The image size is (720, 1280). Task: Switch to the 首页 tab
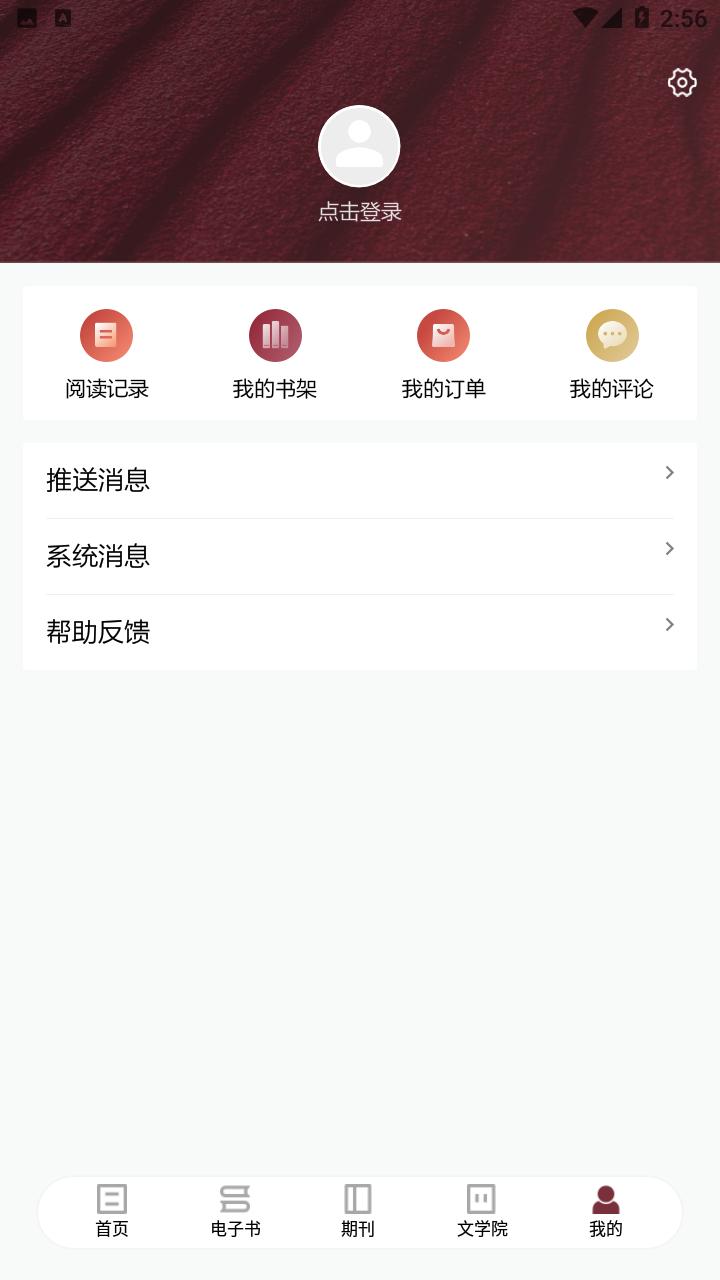click(111, 1211)
